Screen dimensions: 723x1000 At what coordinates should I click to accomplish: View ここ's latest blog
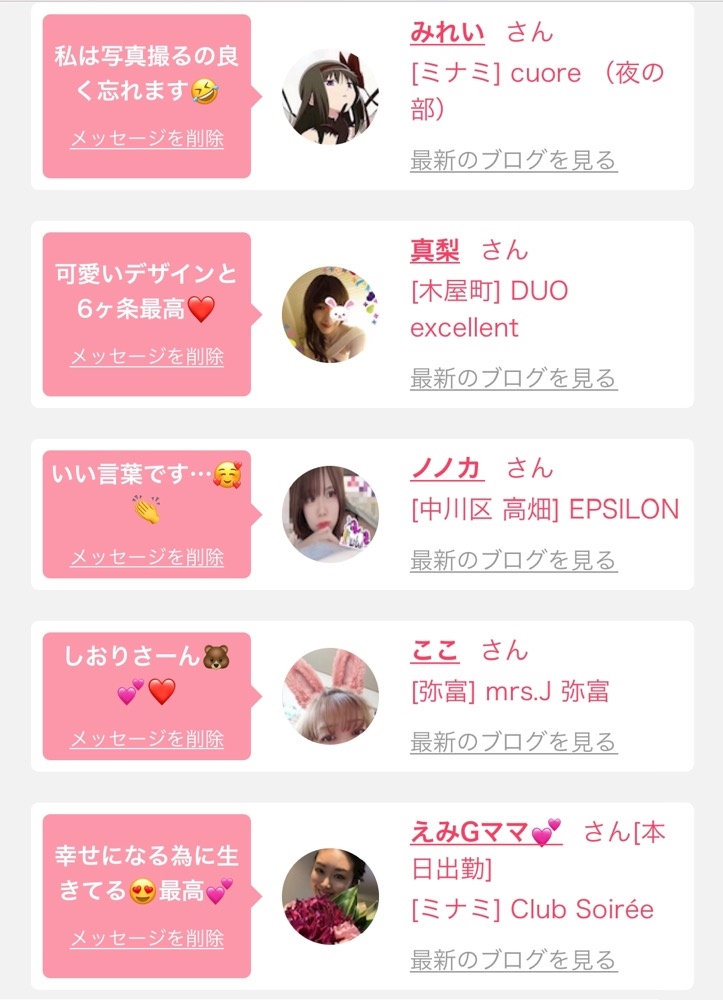pyautogui.click(x=513, y=742)
